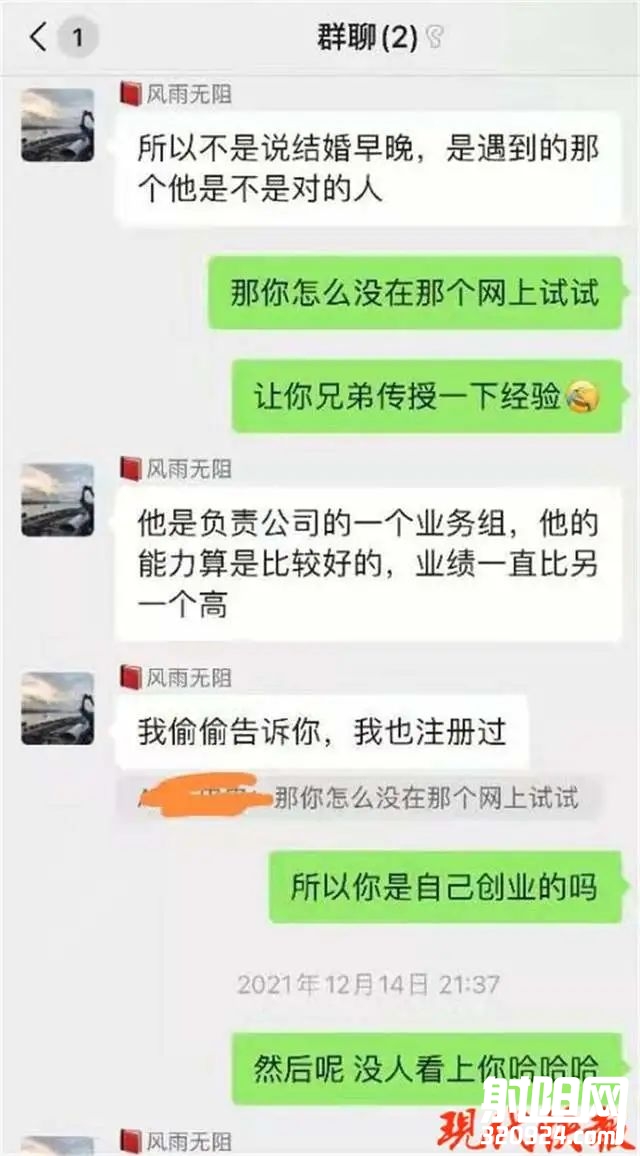Go back to the chat list

coord(40,39)
